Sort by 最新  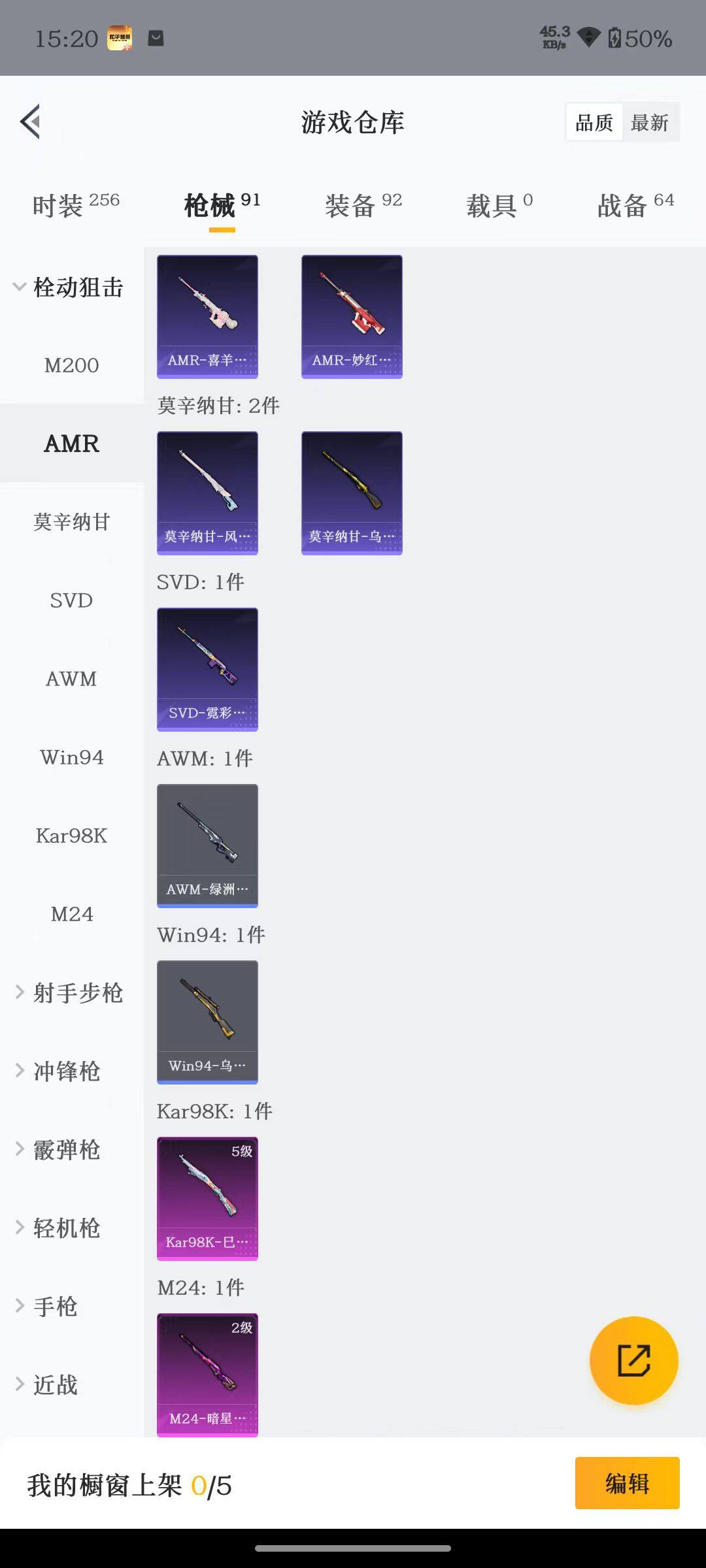coord(649,123)
